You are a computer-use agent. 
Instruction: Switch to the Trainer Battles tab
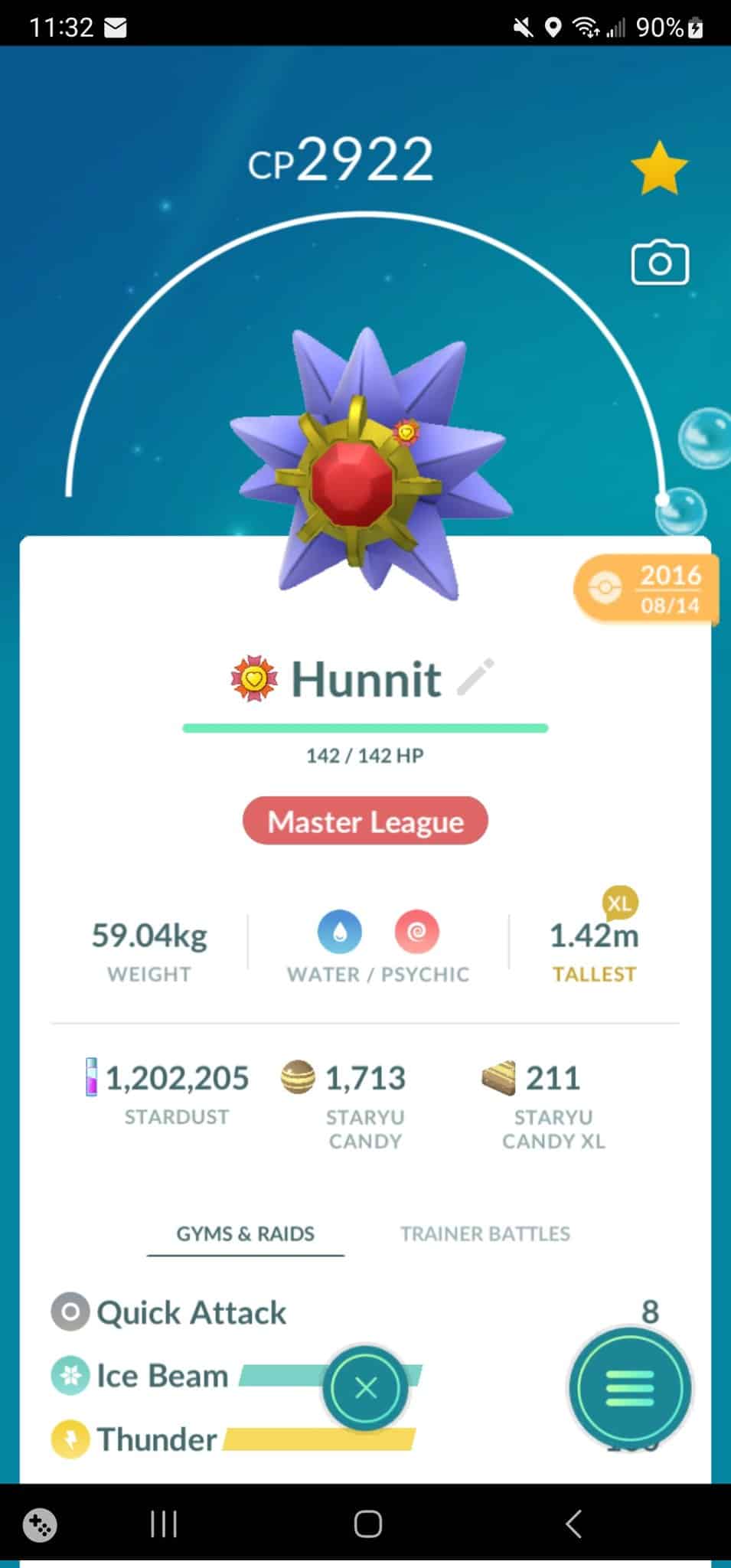coord(485,1233)
